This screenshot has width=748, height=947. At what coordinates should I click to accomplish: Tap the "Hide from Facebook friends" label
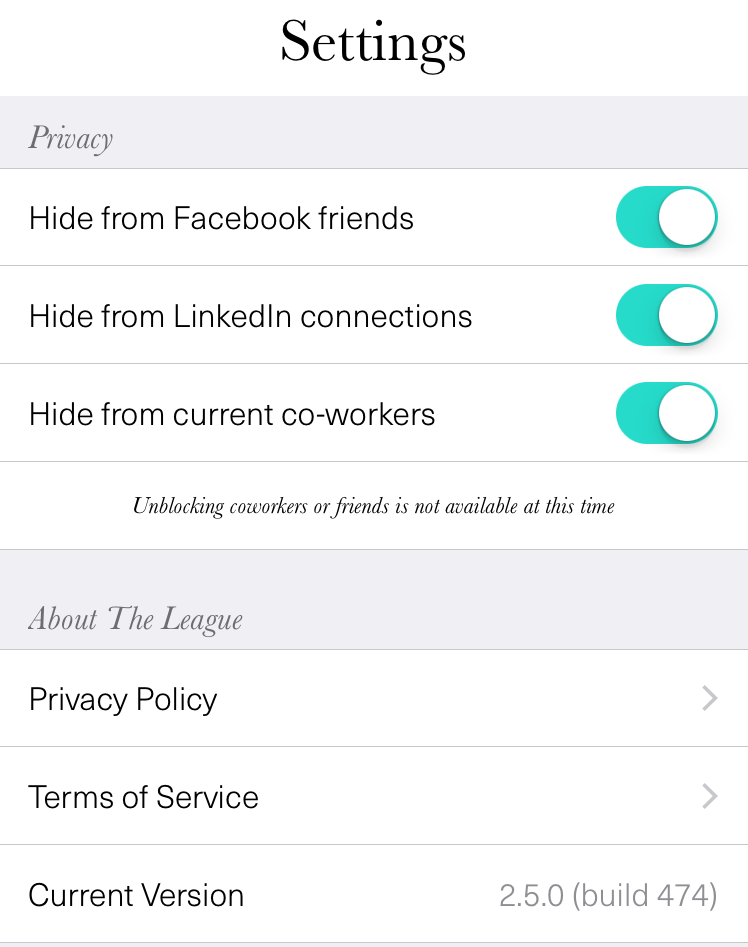pos(222,218)
